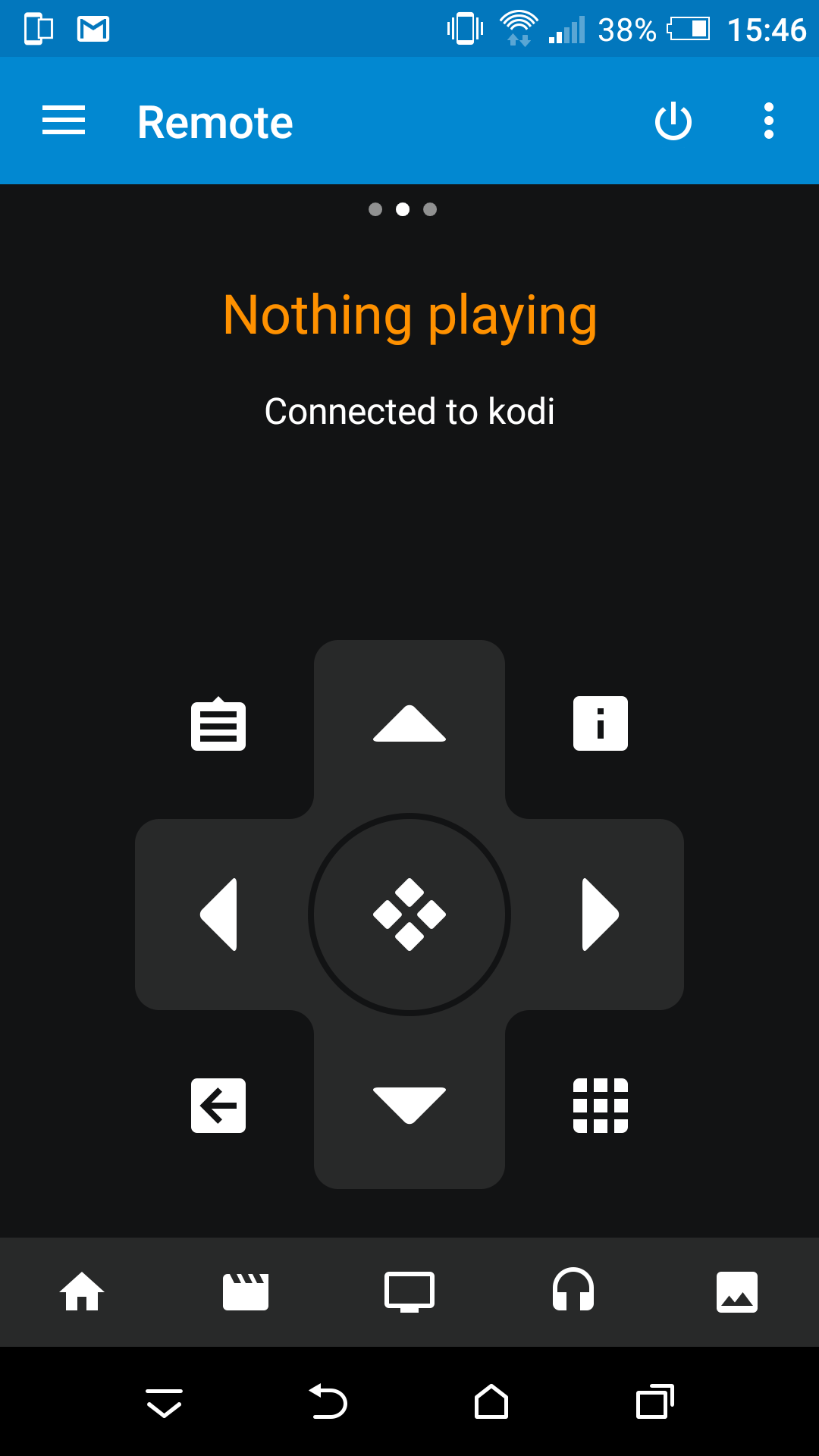
Task: Open the movies clapperboard shortcut
Action: tap(246, 1291)
